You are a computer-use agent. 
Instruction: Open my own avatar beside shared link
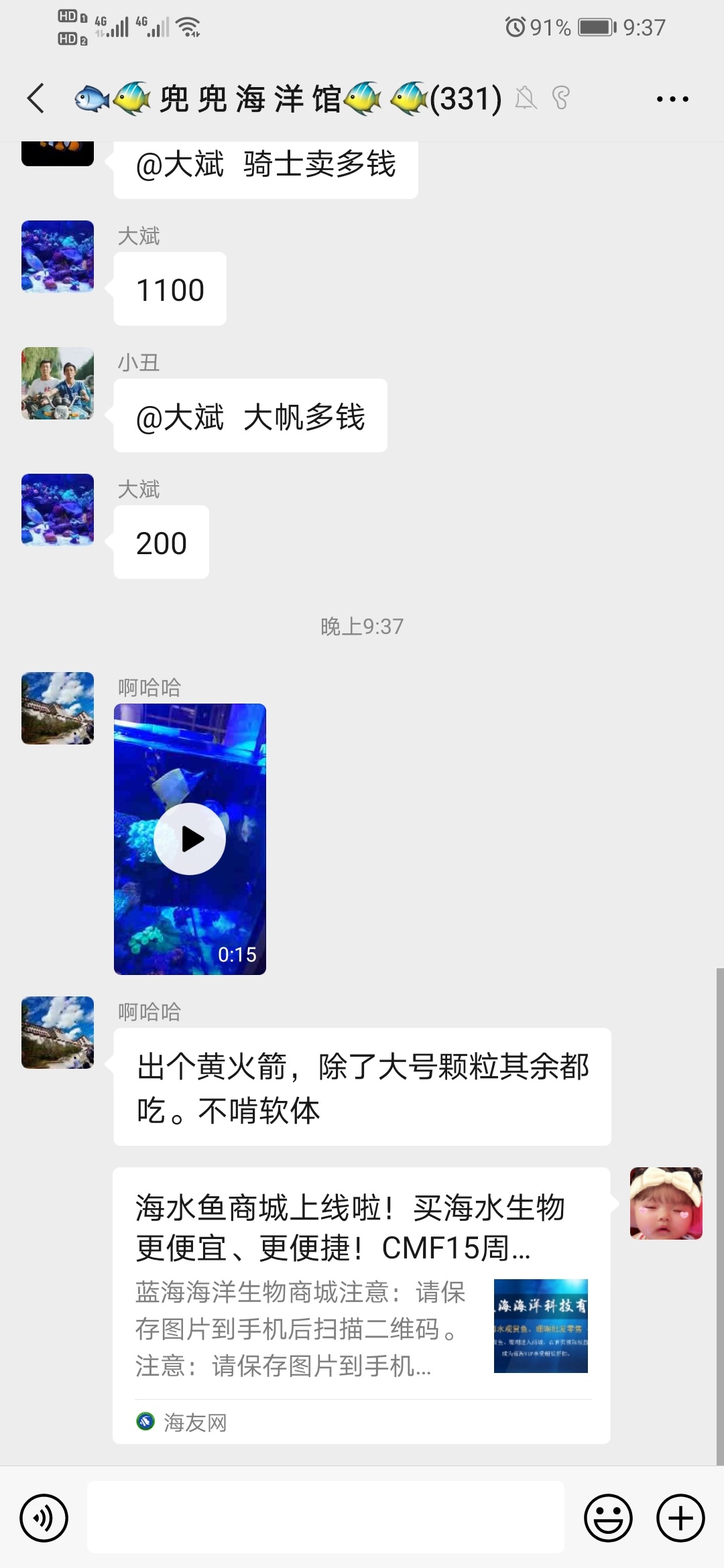tap(666, 1203)
